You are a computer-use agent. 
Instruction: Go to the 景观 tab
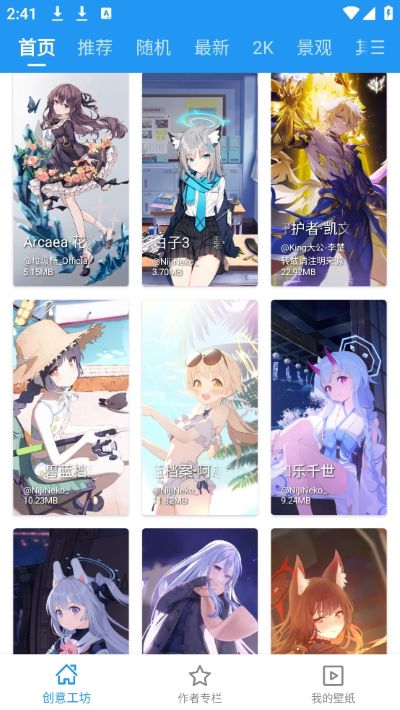pyautogui.click(x=314, y=47)
